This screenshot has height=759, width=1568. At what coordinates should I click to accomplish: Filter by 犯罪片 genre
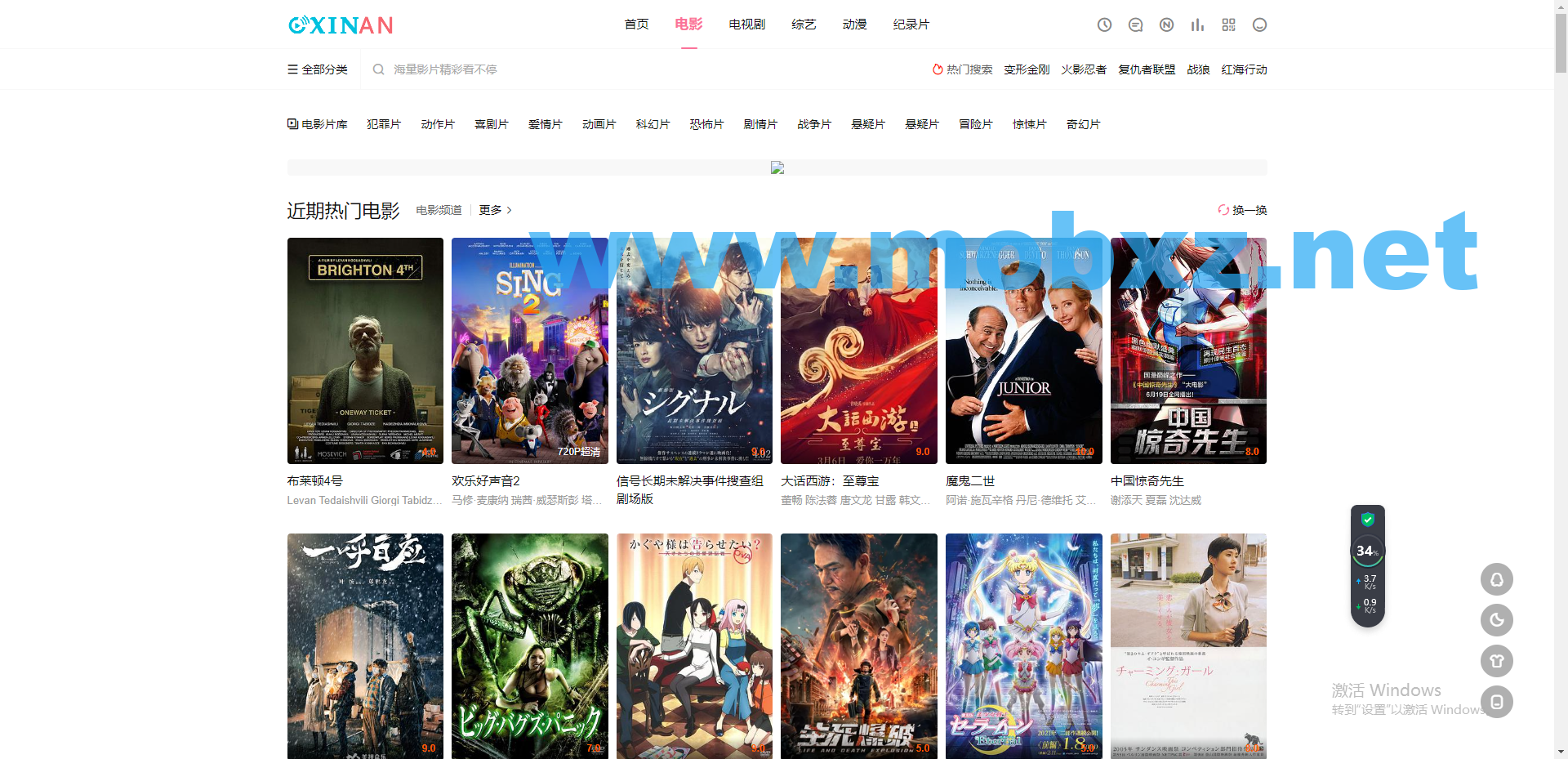point(384,124)
